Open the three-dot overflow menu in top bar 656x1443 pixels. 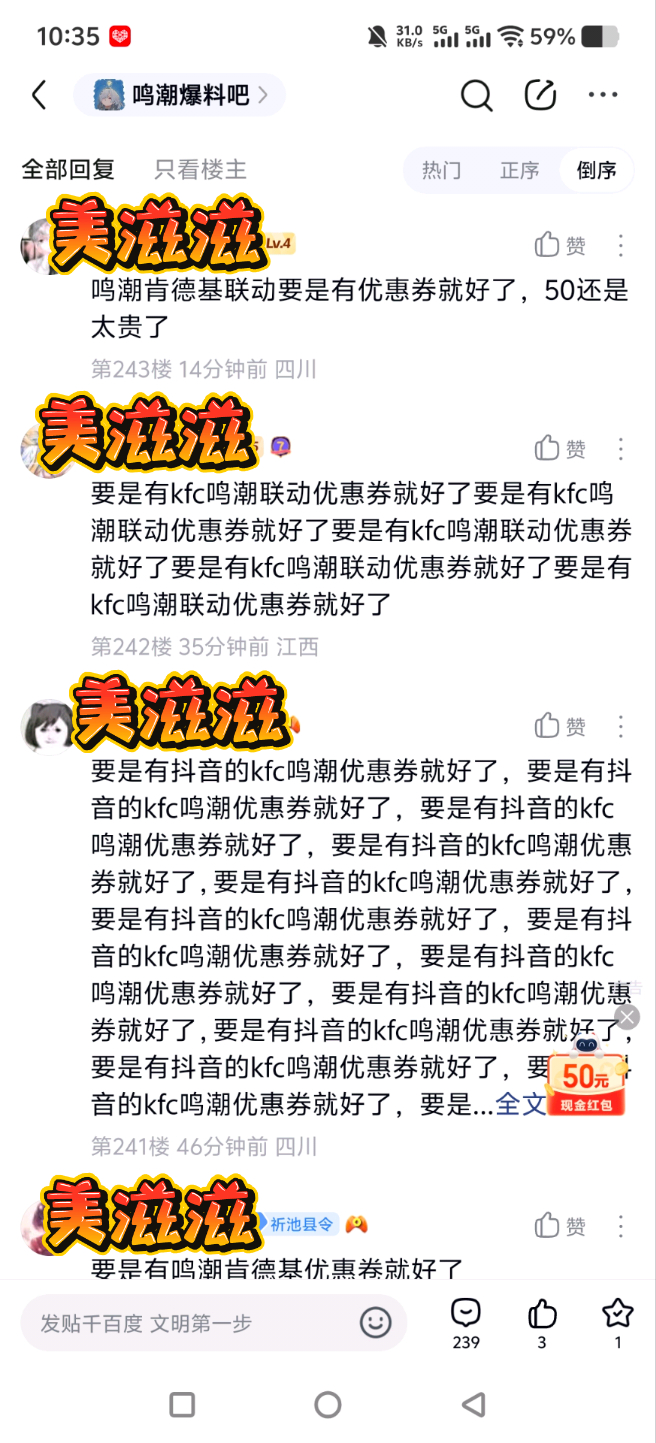coord(603,95)
